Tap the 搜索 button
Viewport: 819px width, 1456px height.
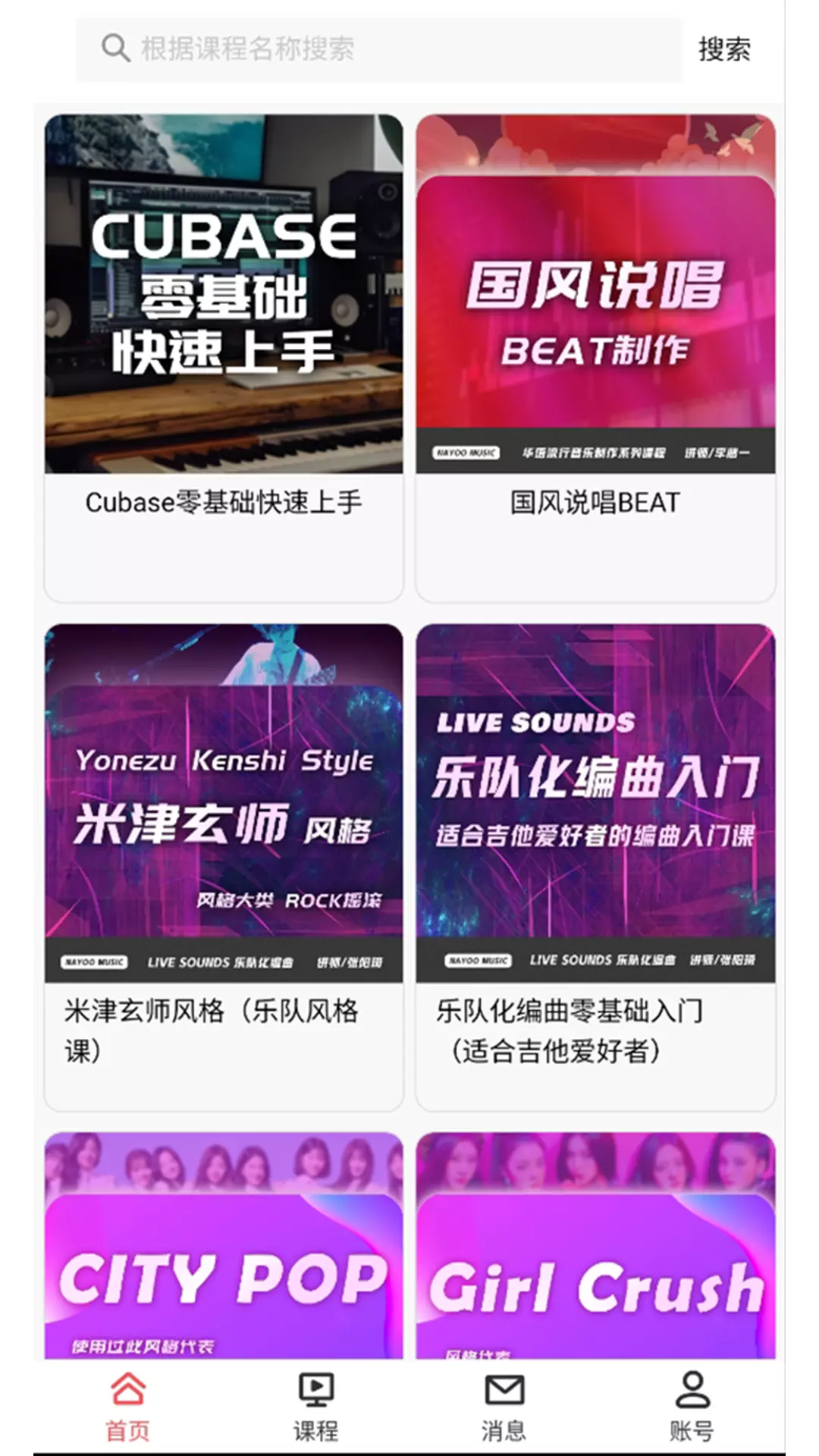tap(724, 49)
